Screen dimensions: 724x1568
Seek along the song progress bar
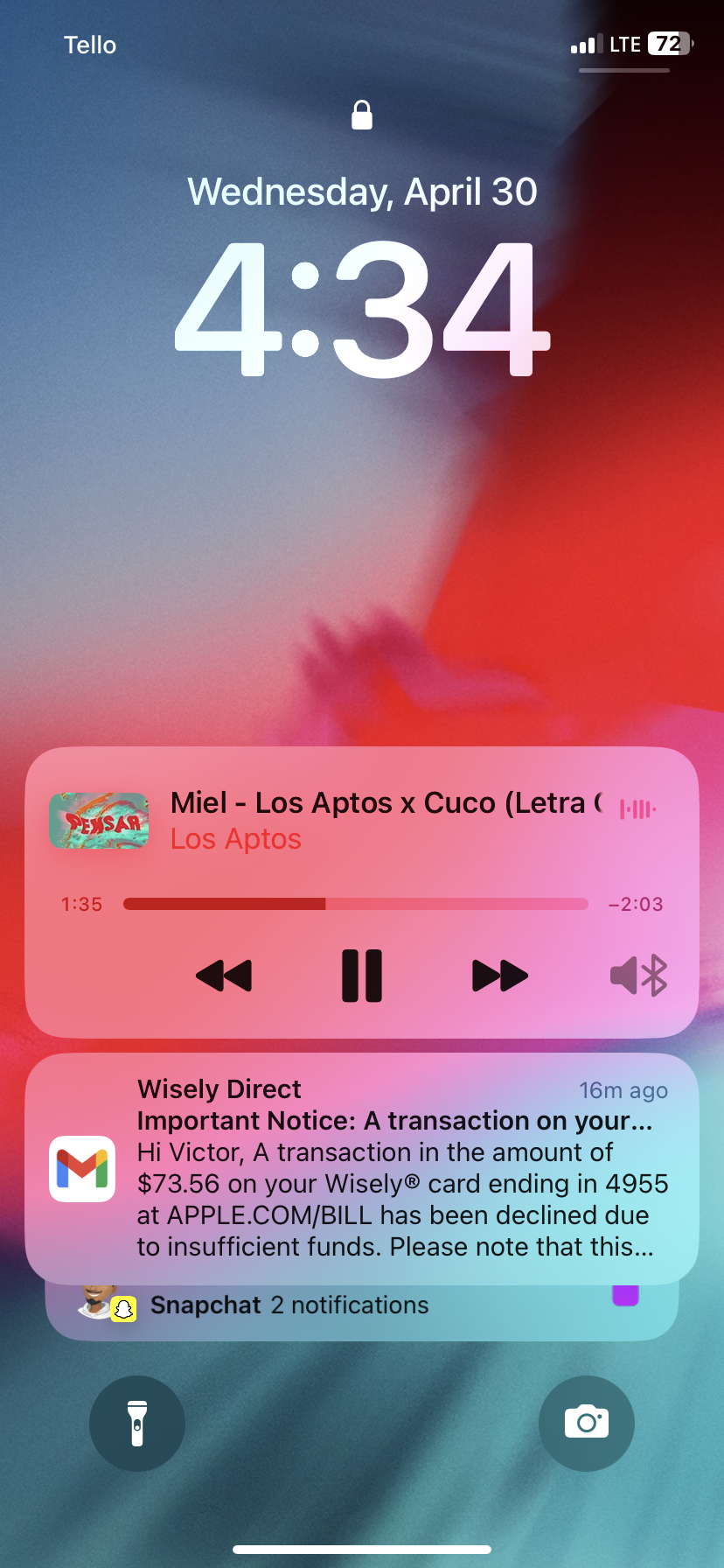pos(355,904)
